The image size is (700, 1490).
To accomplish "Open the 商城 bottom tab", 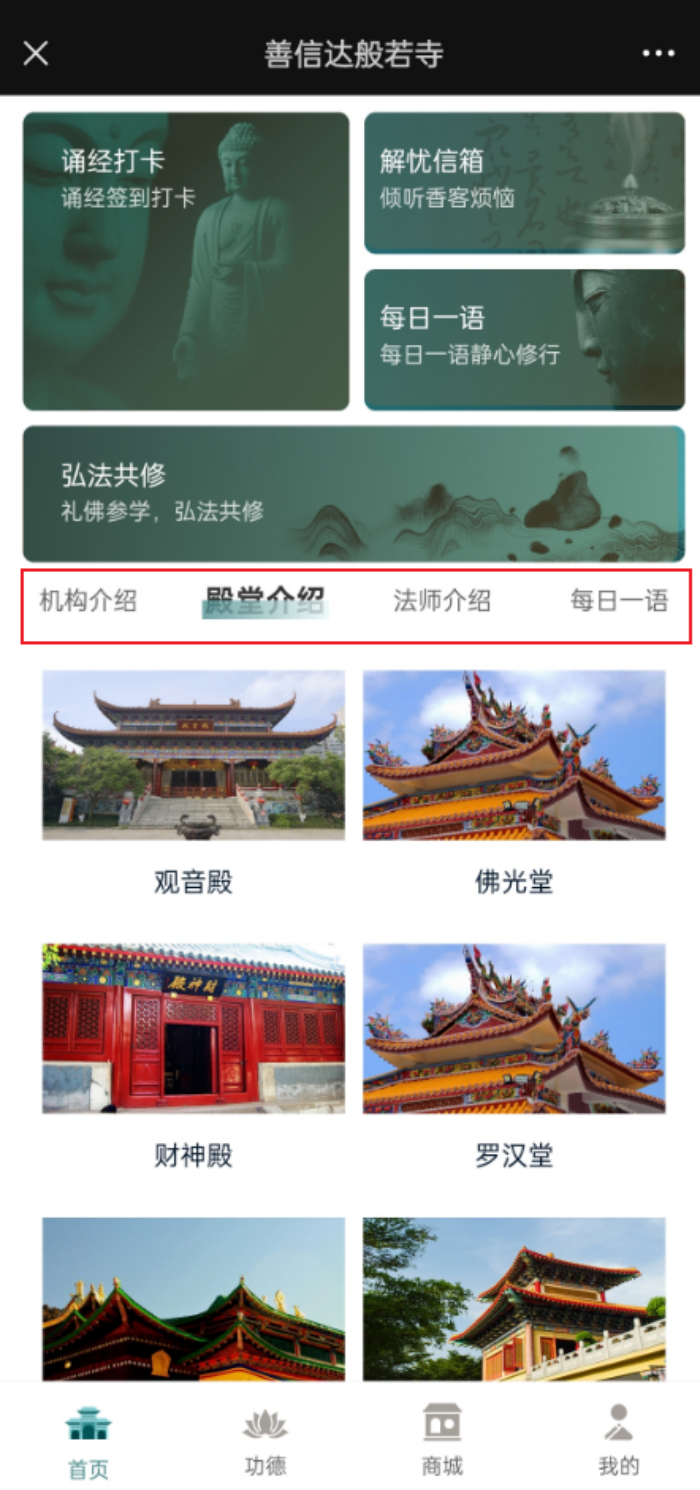I will coord(442,1440).
